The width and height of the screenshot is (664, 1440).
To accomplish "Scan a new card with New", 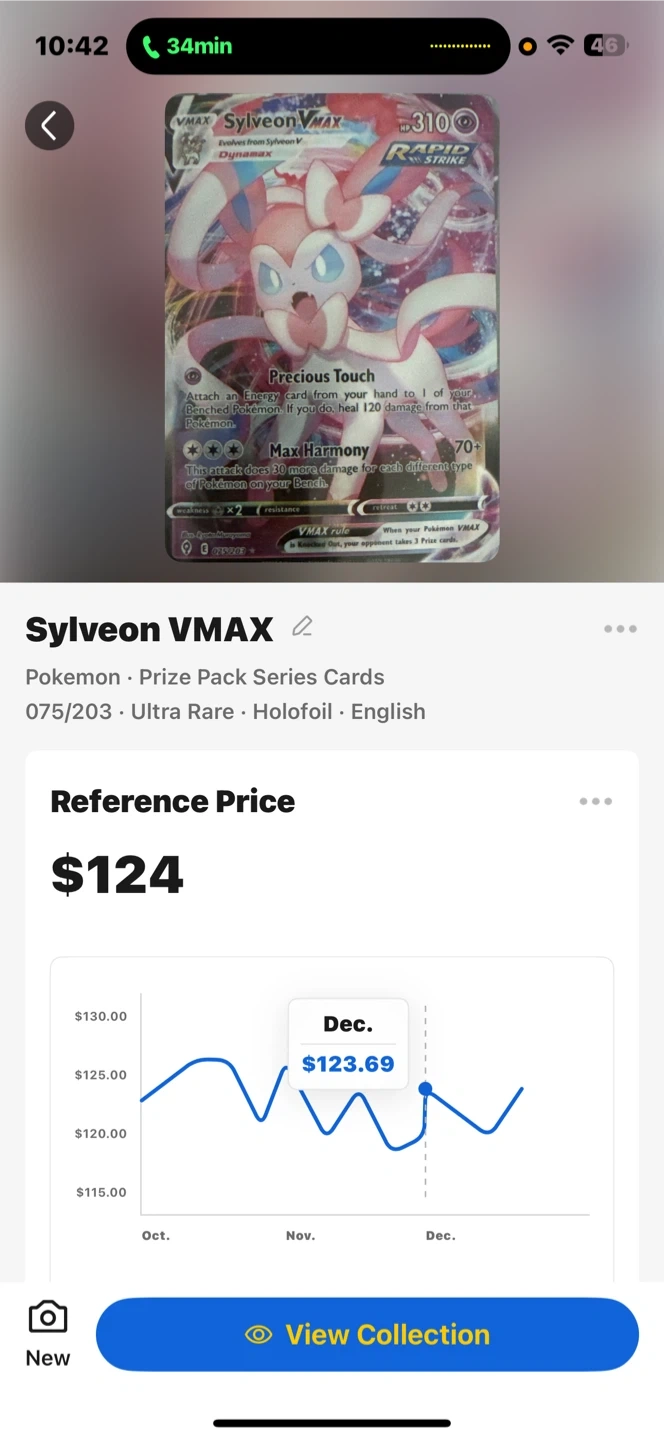I will pos(48,1333).
